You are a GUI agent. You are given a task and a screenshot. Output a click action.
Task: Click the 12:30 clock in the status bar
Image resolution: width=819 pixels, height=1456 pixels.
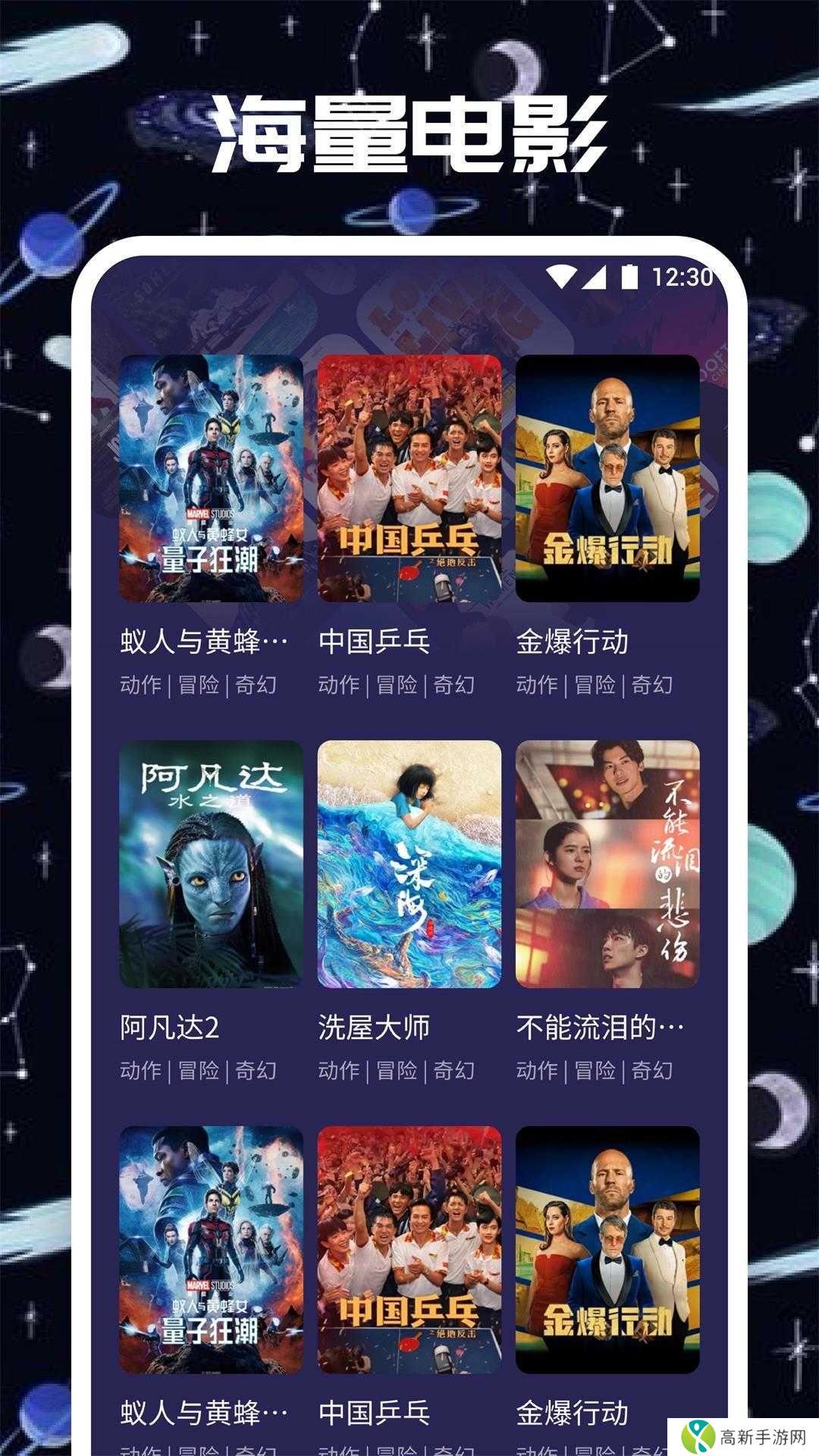coord(682,278)
